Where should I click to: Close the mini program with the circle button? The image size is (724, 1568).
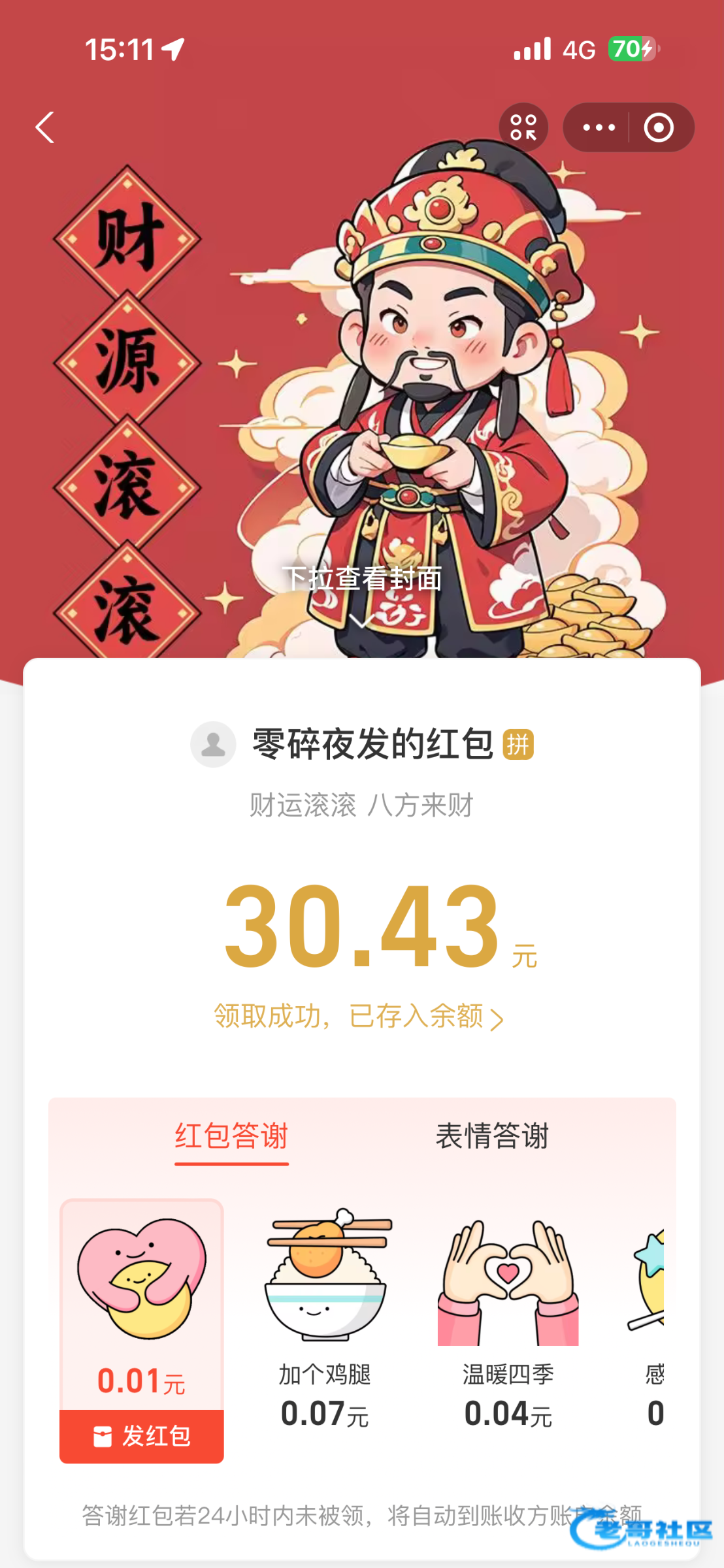click(659, 127)
